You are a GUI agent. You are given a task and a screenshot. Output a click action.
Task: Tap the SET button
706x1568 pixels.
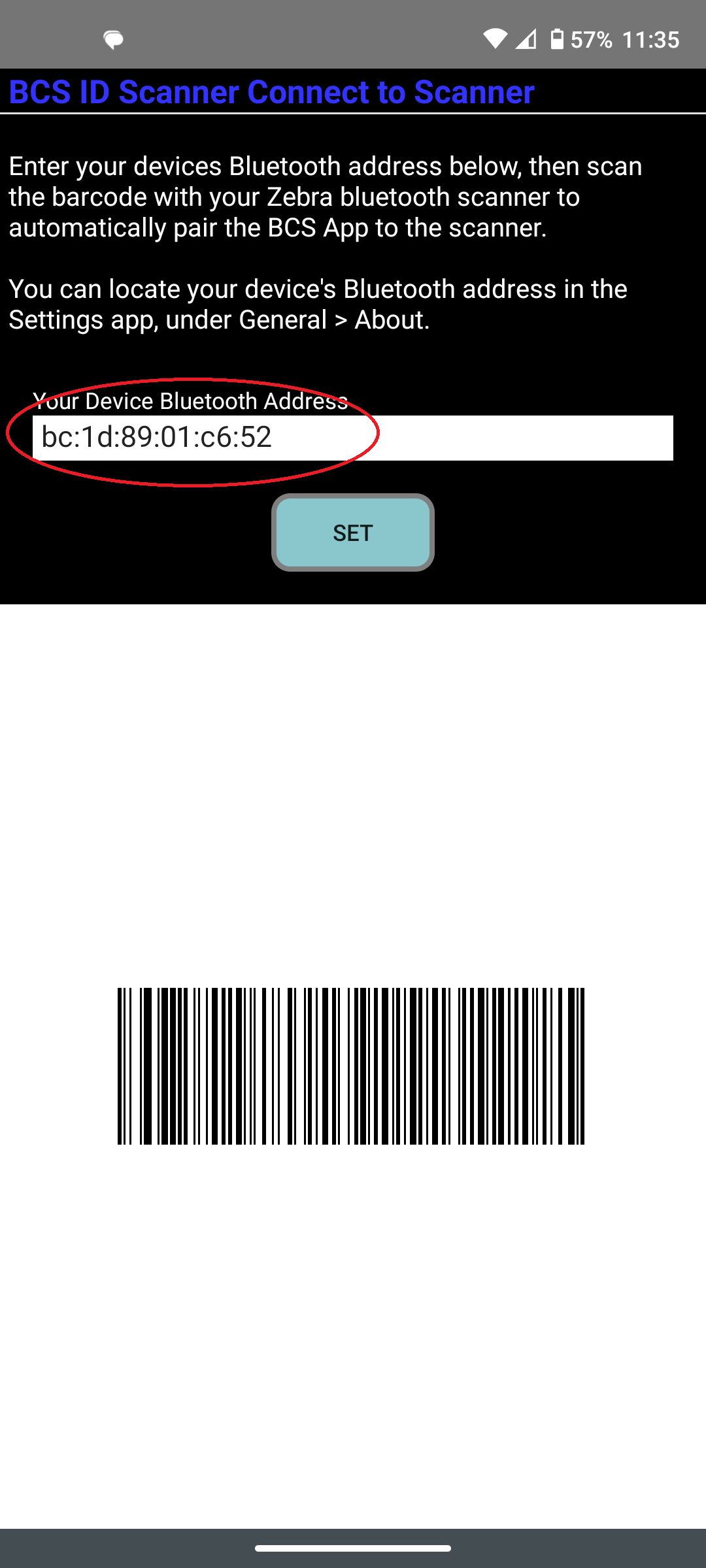click(x=353, y=532)
